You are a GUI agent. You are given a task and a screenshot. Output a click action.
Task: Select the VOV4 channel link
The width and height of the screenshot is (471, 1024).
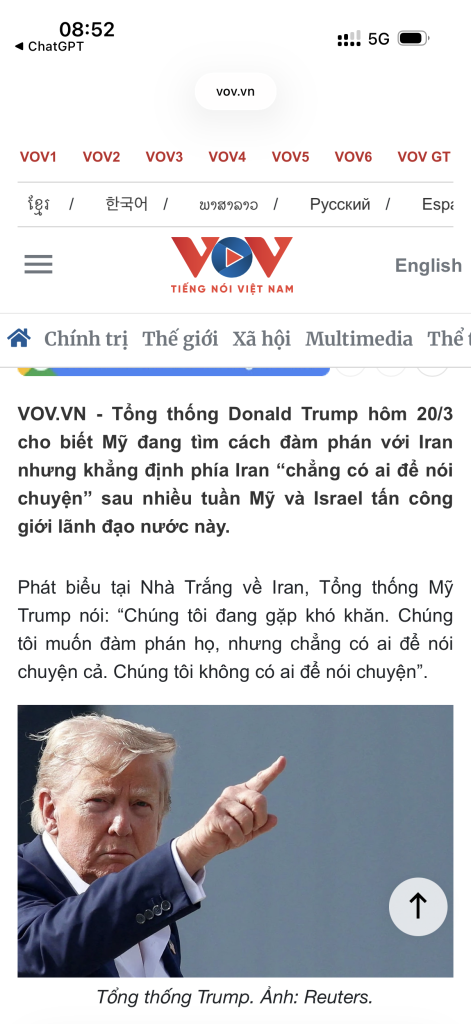coord(227,157)
